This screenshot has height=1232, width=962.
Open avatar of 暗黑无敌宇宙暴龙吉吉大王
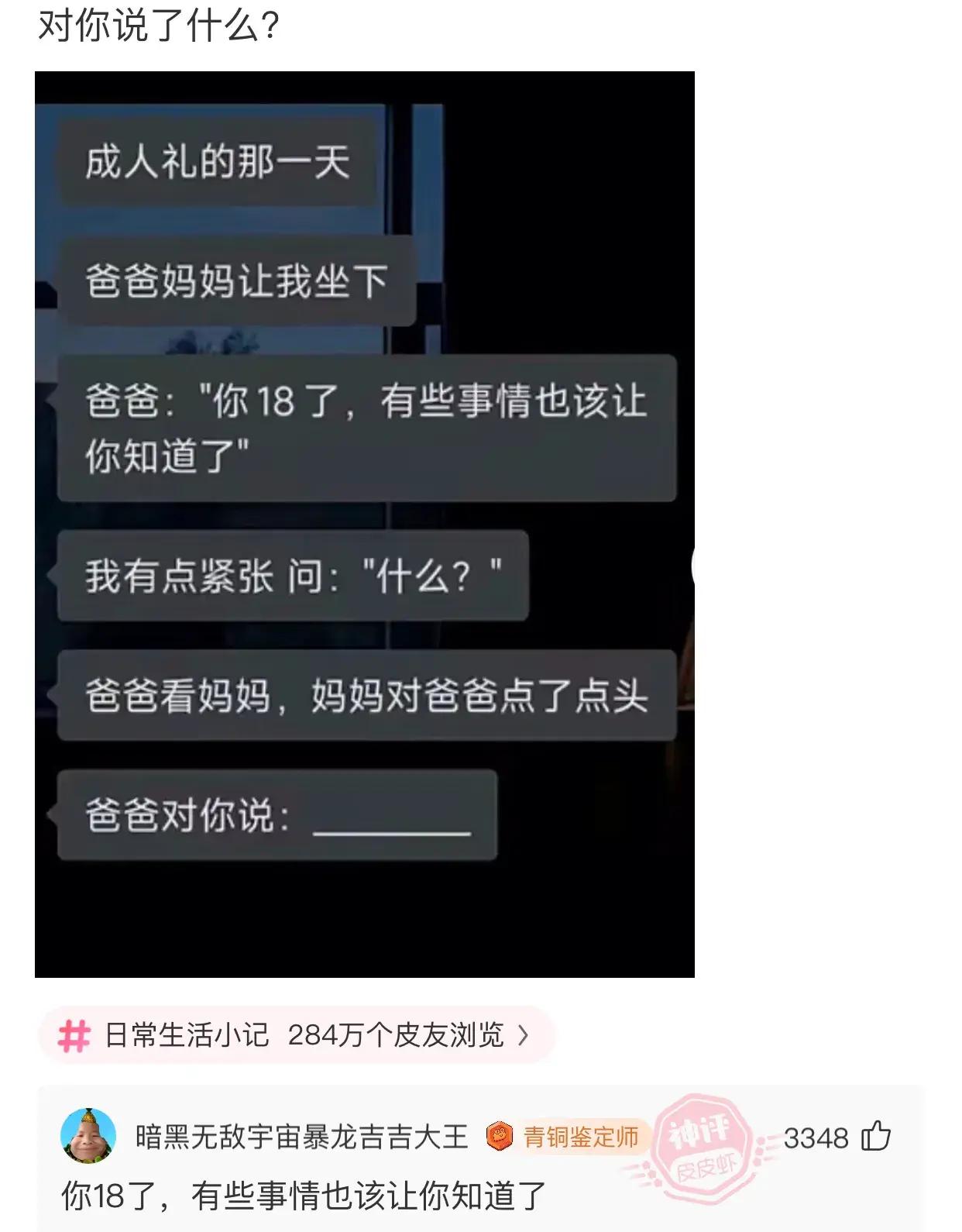pos(88,1136)
